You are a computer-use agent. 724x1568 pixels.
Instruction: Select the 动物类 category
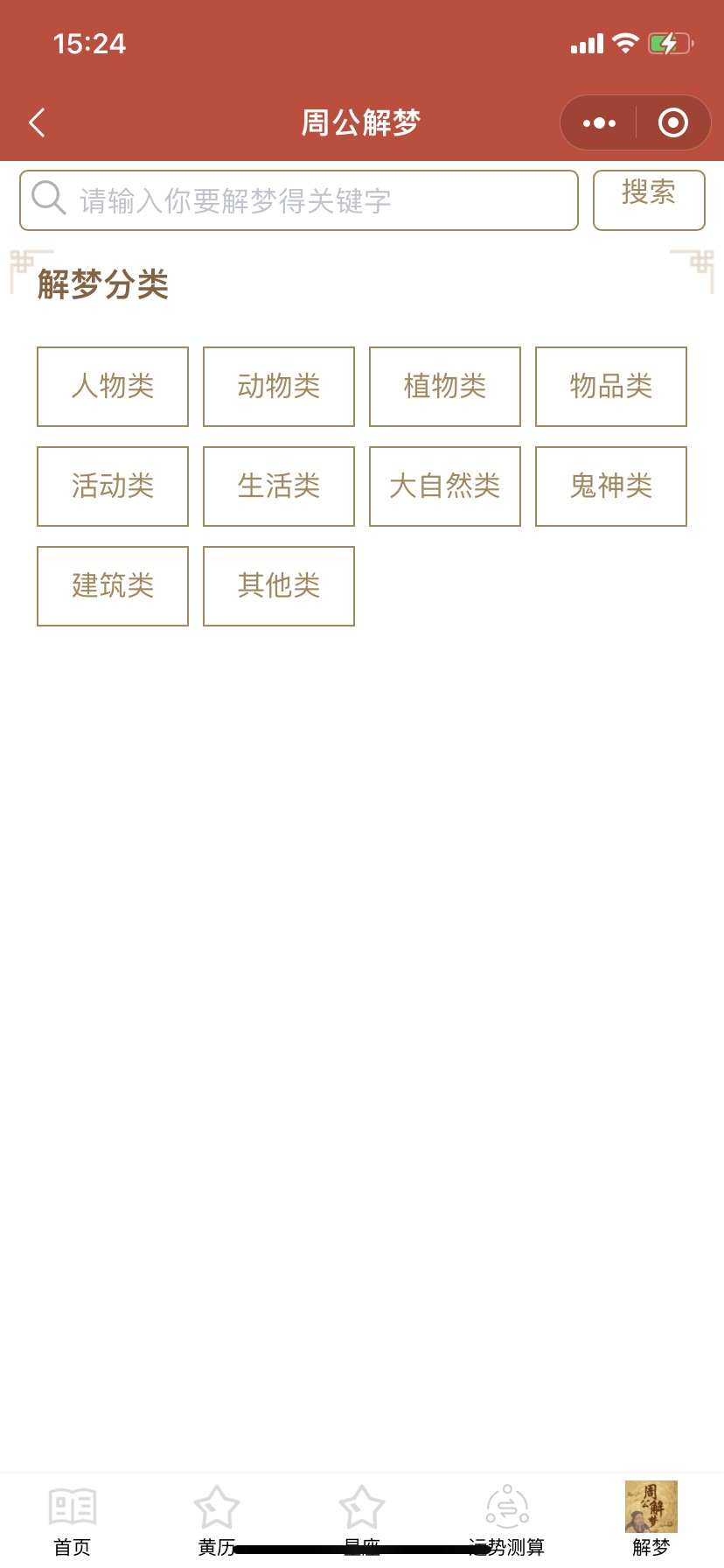tap(279, 387)
